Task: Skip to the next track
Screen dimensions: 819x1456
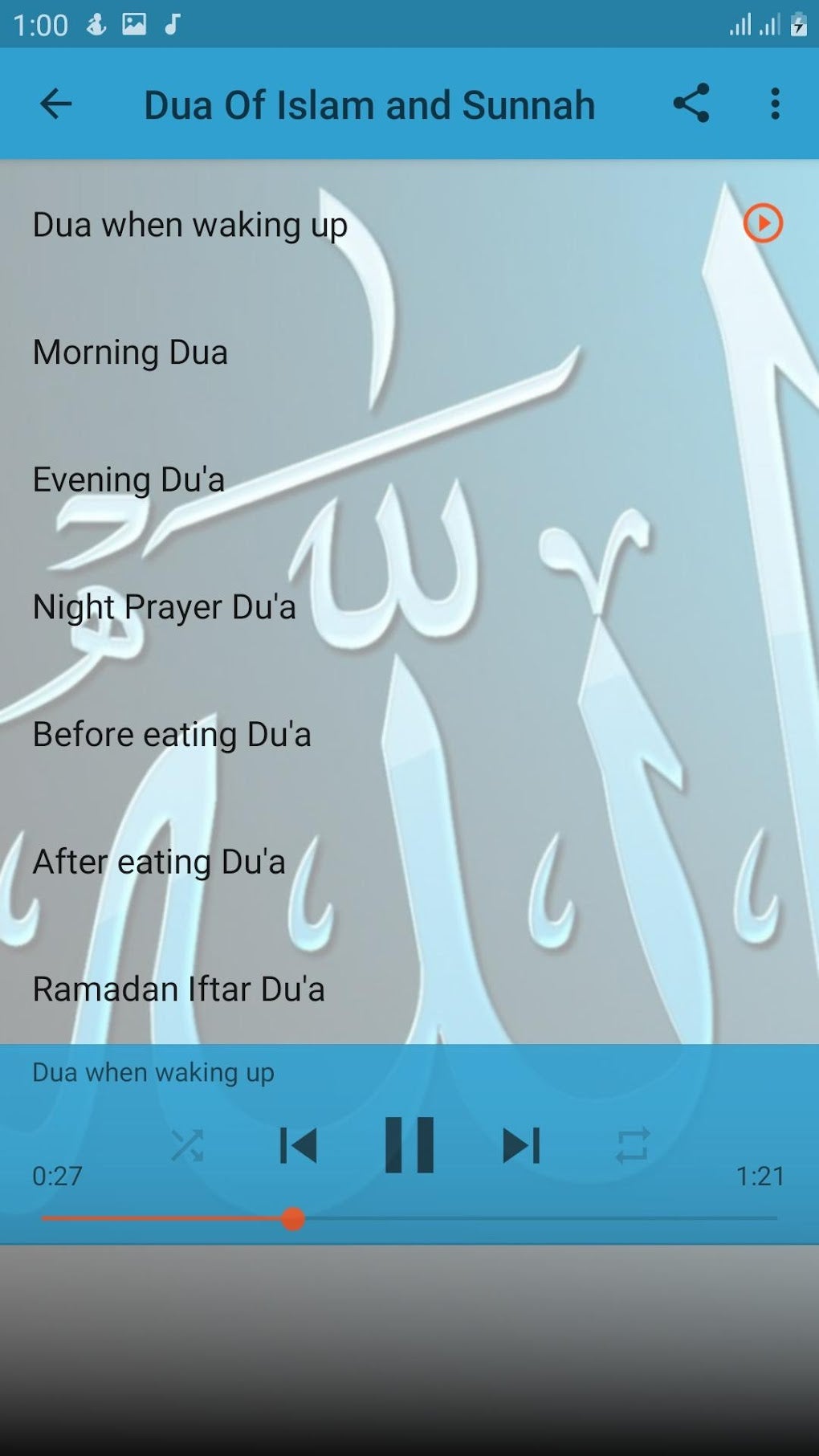Action: tap(520, 1145)
